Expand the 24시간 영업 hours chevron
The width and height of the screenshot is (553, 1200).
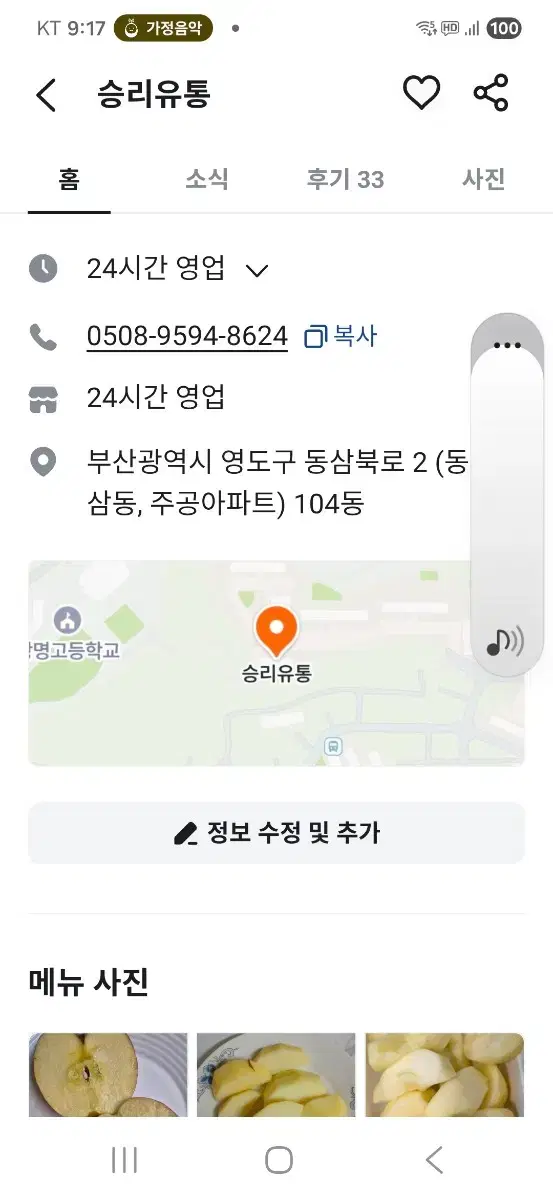[x=257, y=270]
